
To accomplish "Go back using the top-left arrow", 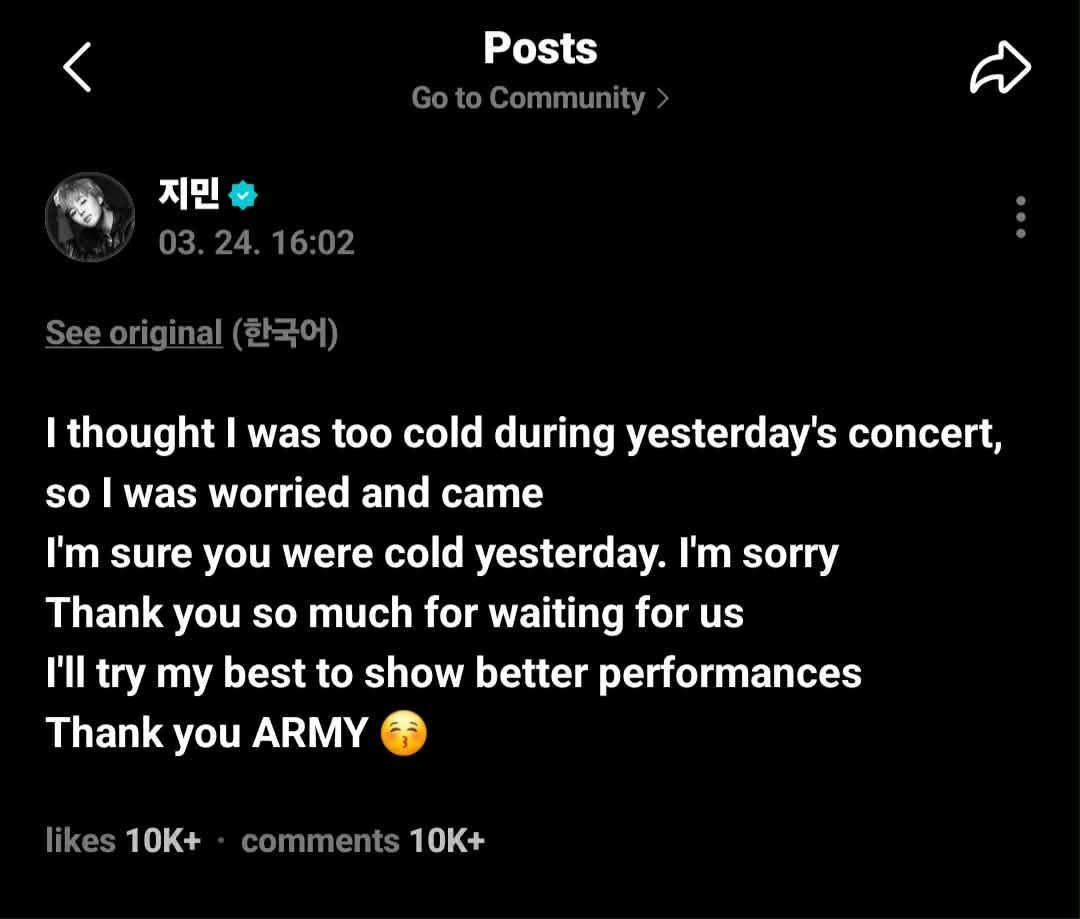I will click(77, 68).
